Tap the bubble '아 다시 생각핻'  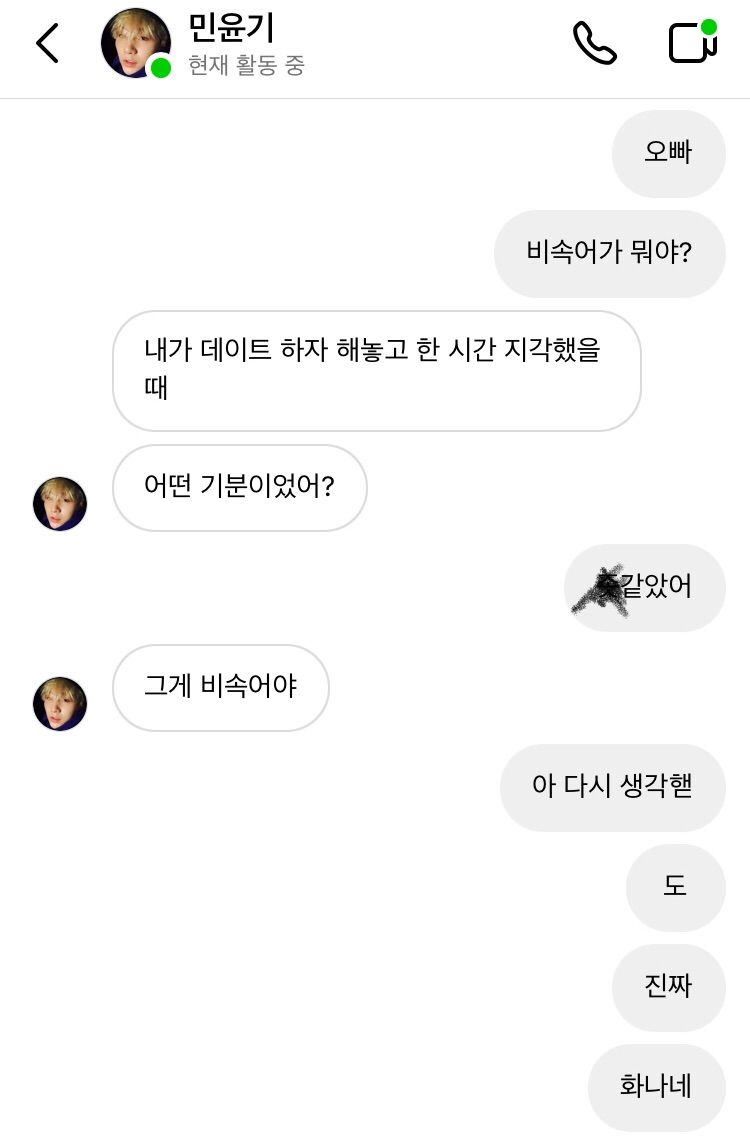tap(612, 787)
